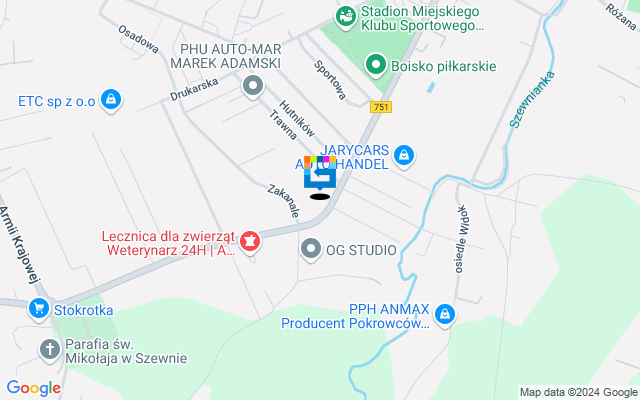The height and width of the screenshot is (400, 640).
Task: Open the Stokrotka store marker
Action: pos(39,310)
